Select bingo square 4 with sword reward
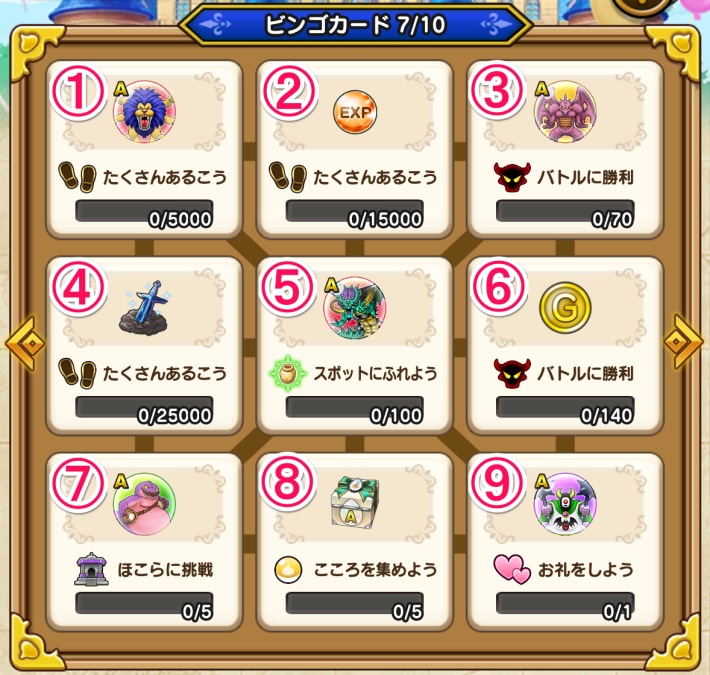 click(x=144, y=345)
